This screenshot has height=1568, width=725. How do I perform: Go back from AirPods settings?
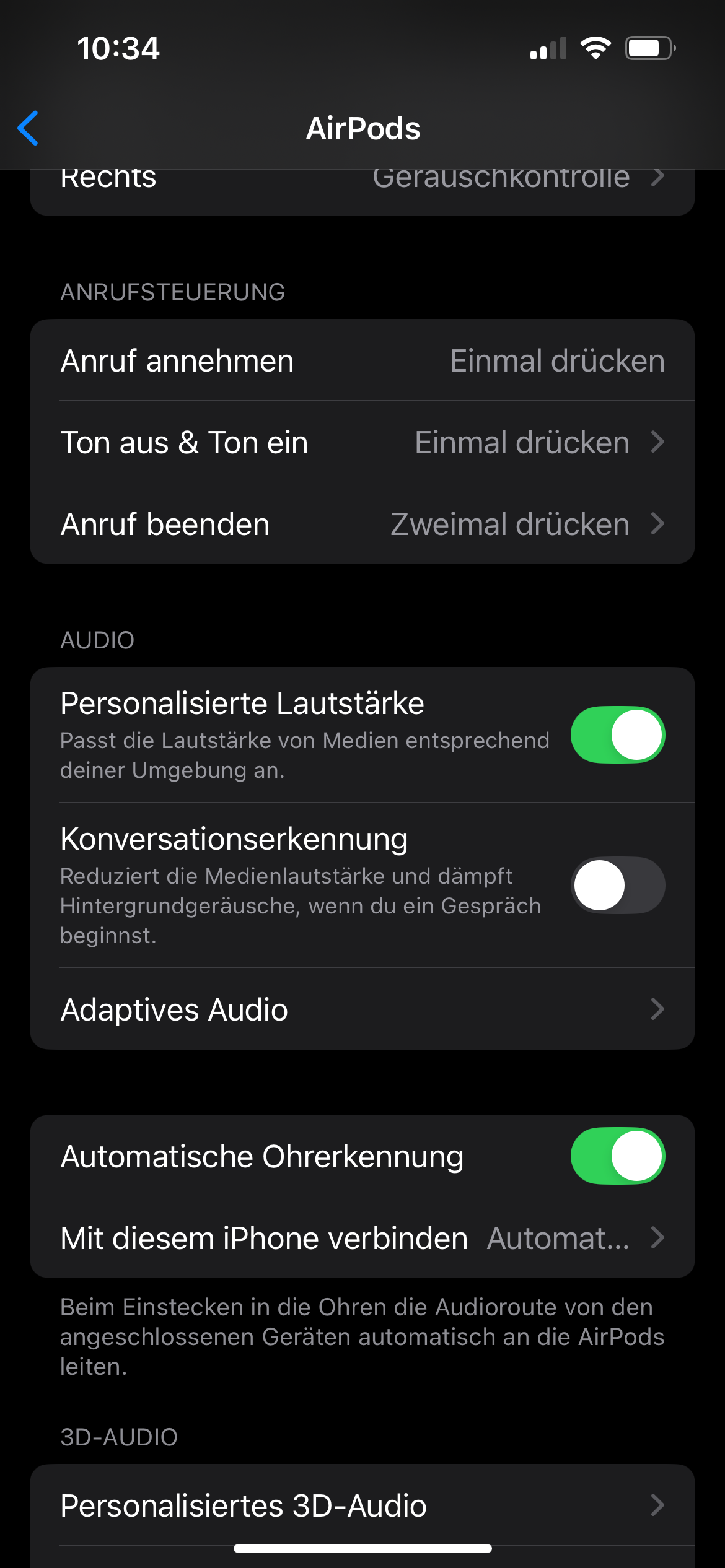pyautogui.click(x=29, y=128)
